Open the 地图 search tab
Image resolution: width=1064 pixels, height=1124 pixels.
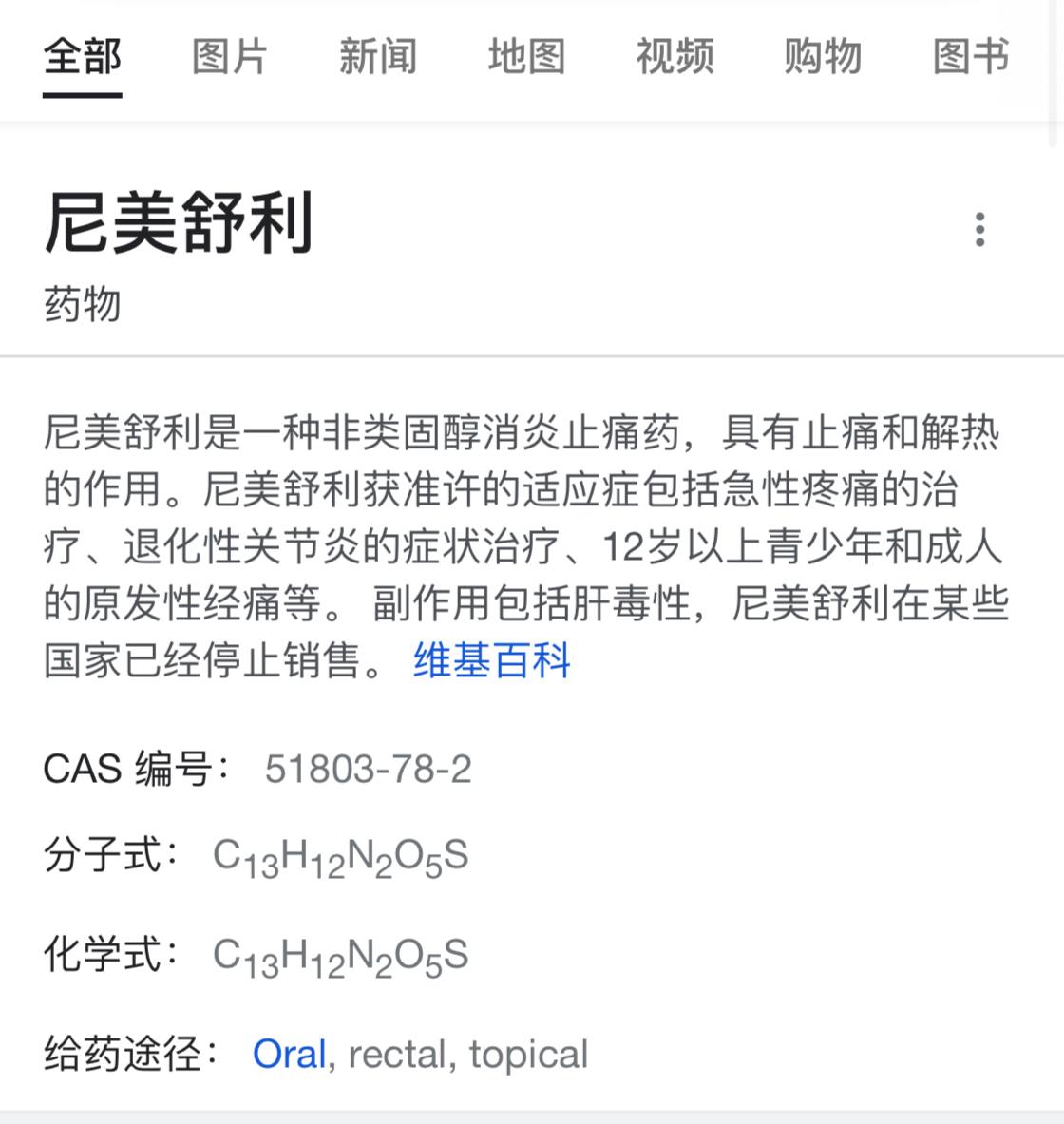point(526,57)
